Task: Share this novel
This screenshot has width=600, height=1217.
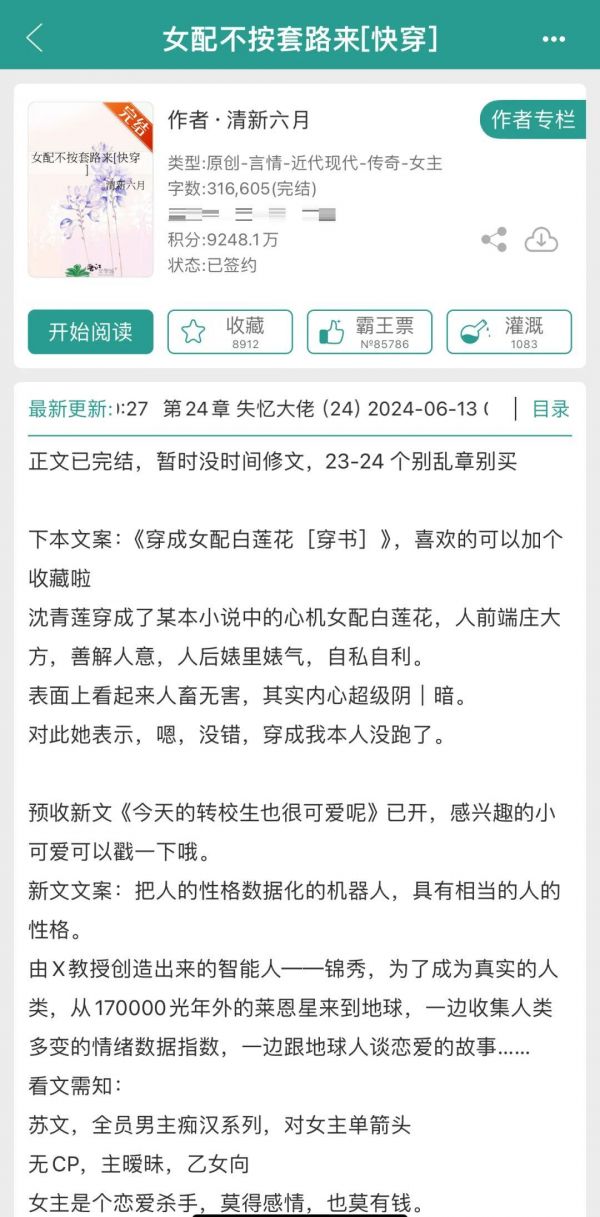Action: [494, 240]
